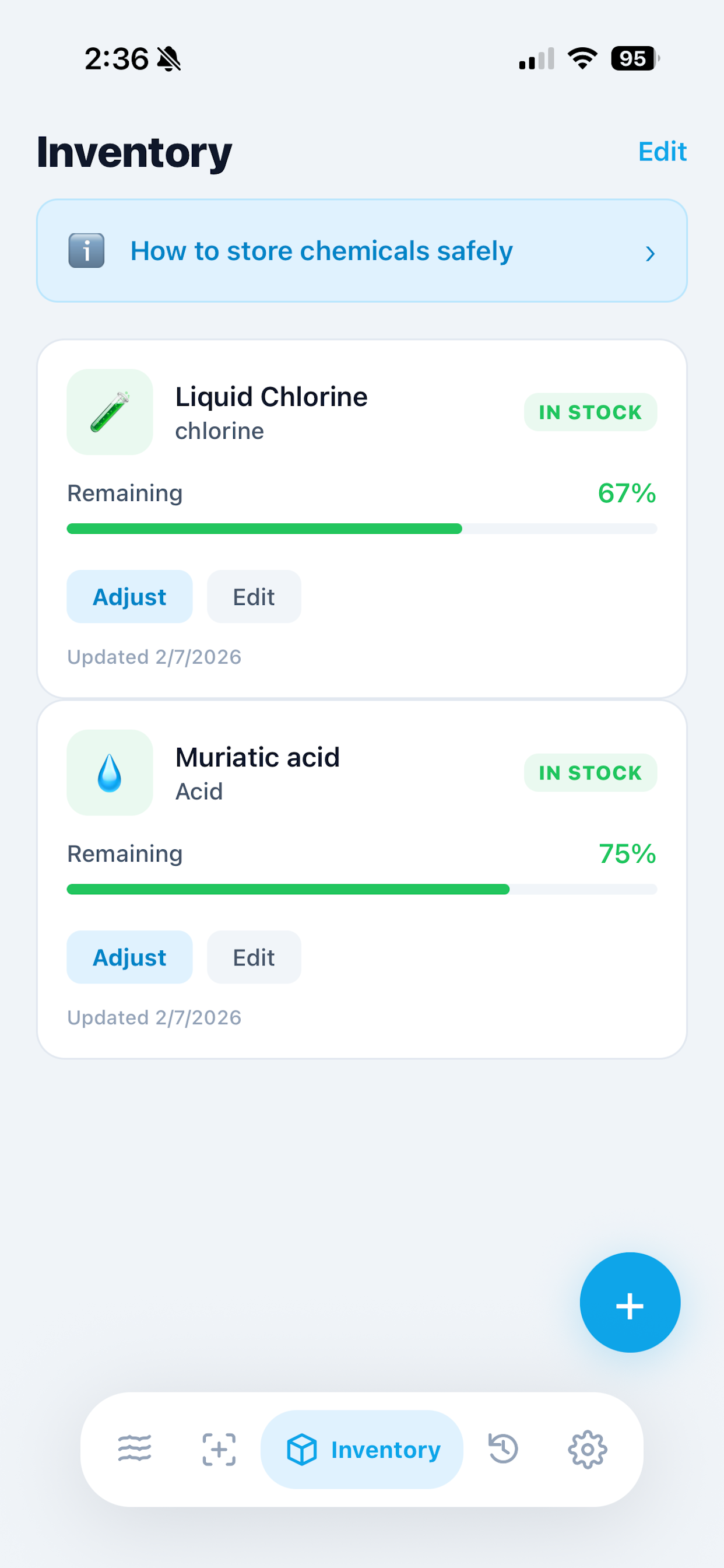724x1568 pixels.
Task: Tap Edit in the top right corner
Action: pyautogui.click(x=662, y=152)
